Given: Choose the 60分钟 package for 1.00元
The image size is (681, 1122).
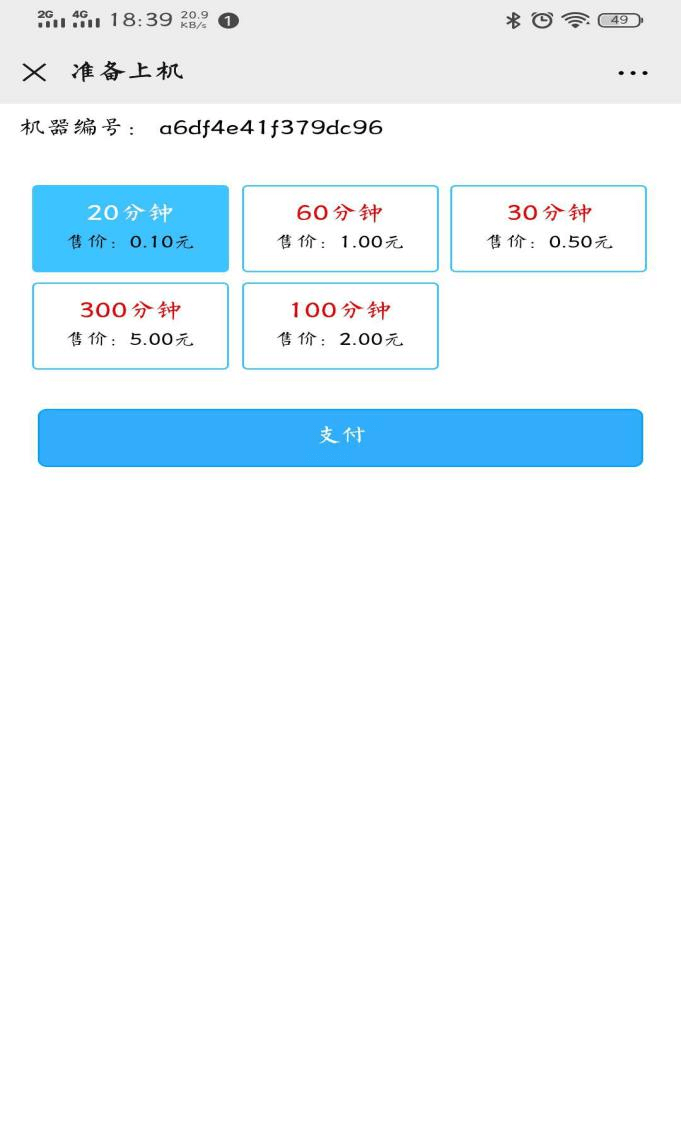Looking at the screenshot, I should 340,228.
